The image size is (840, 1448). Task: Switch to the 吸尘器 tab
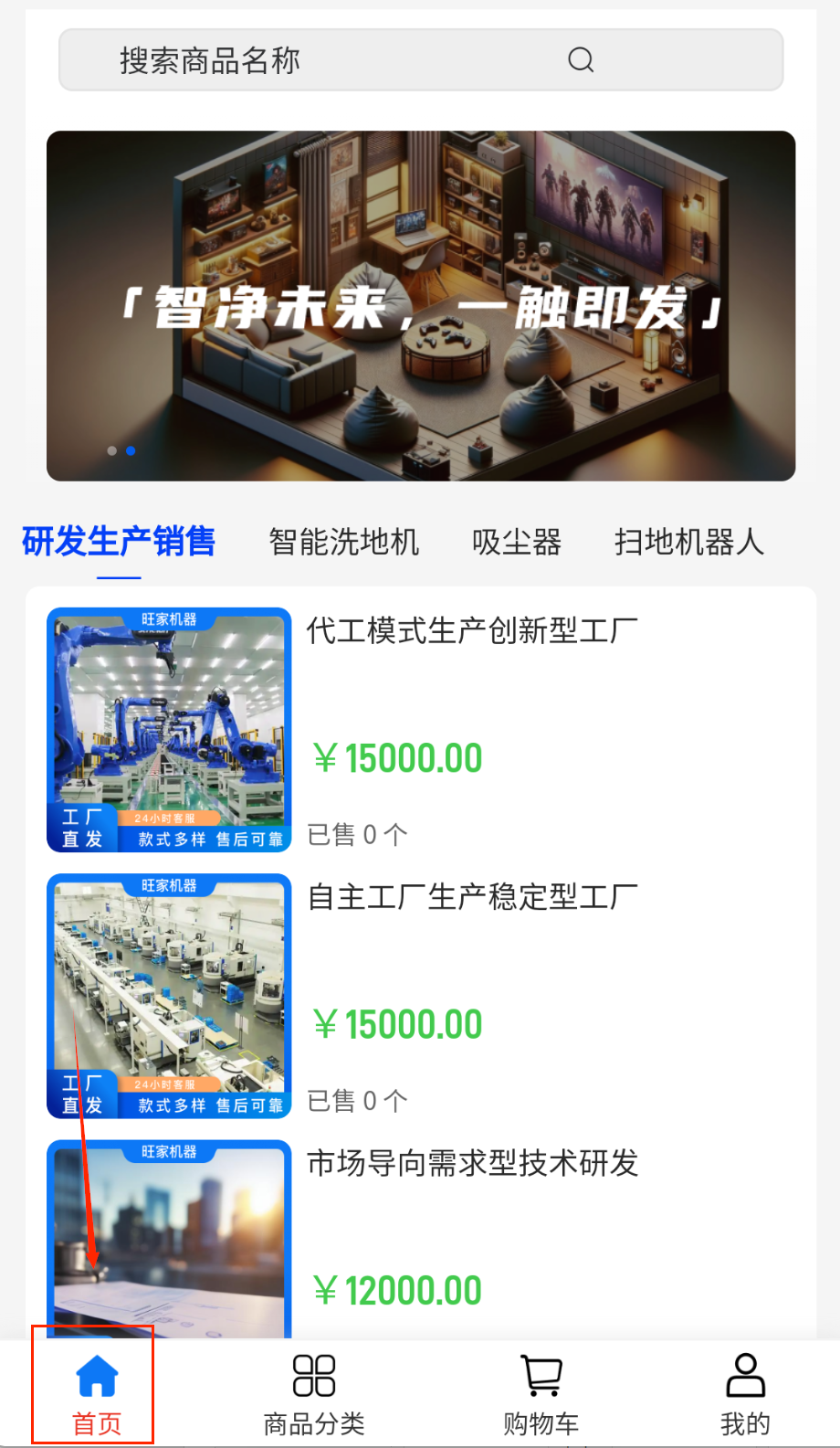tap(516, 542)
